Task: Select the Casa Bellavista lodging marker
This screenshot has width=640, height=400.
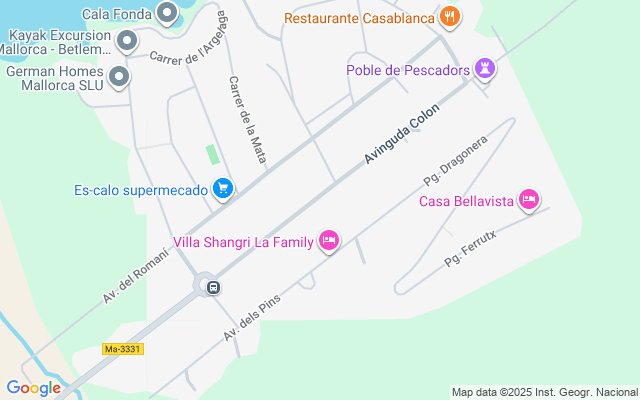Action: click(529, 201)
